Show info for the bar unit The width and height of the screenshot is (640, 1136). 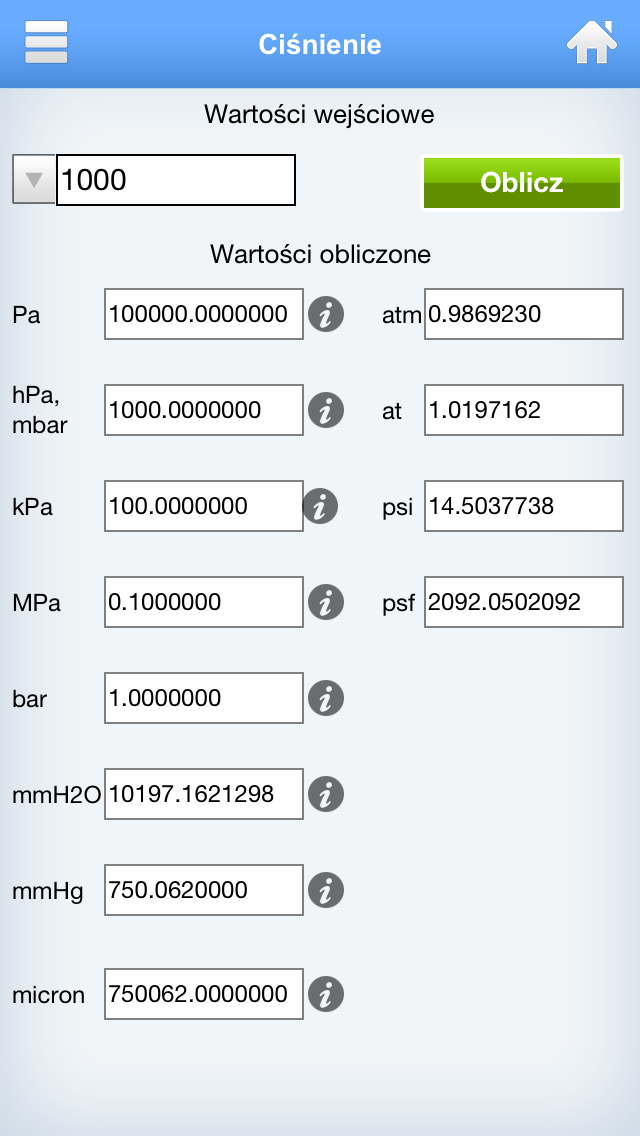point(326,698)
